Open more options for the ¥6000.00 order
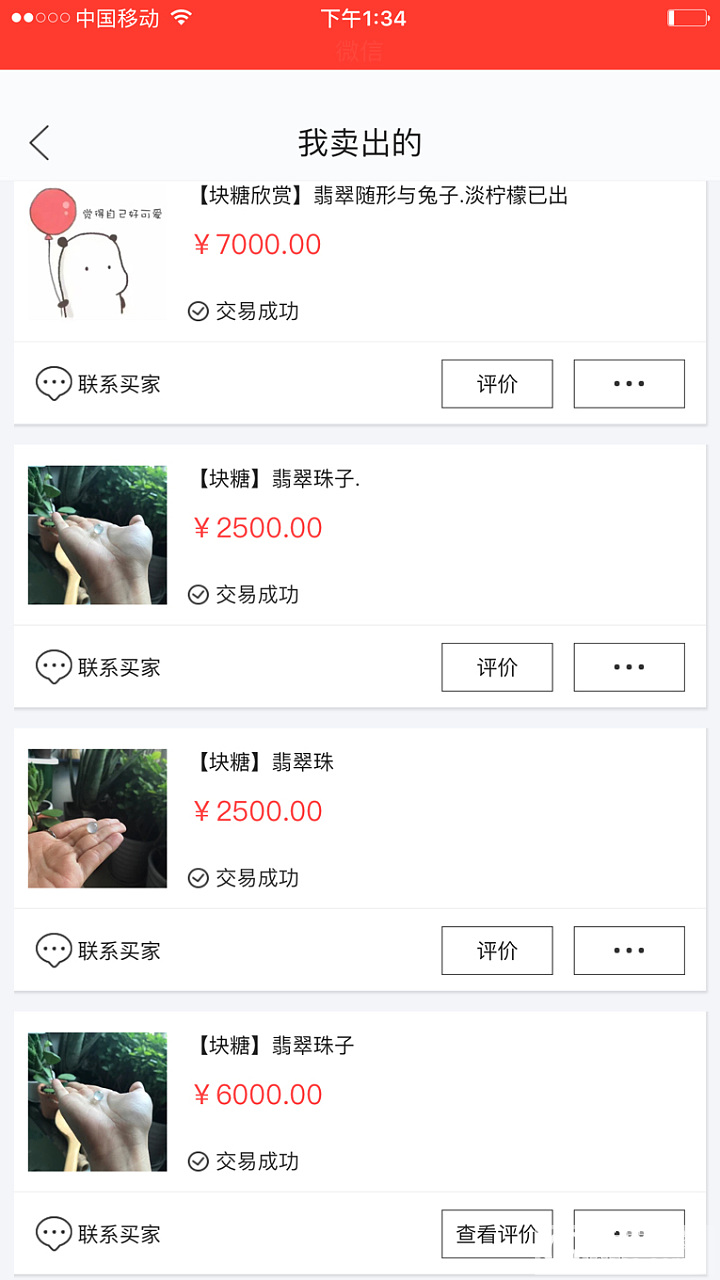 tap(629, 1234)
